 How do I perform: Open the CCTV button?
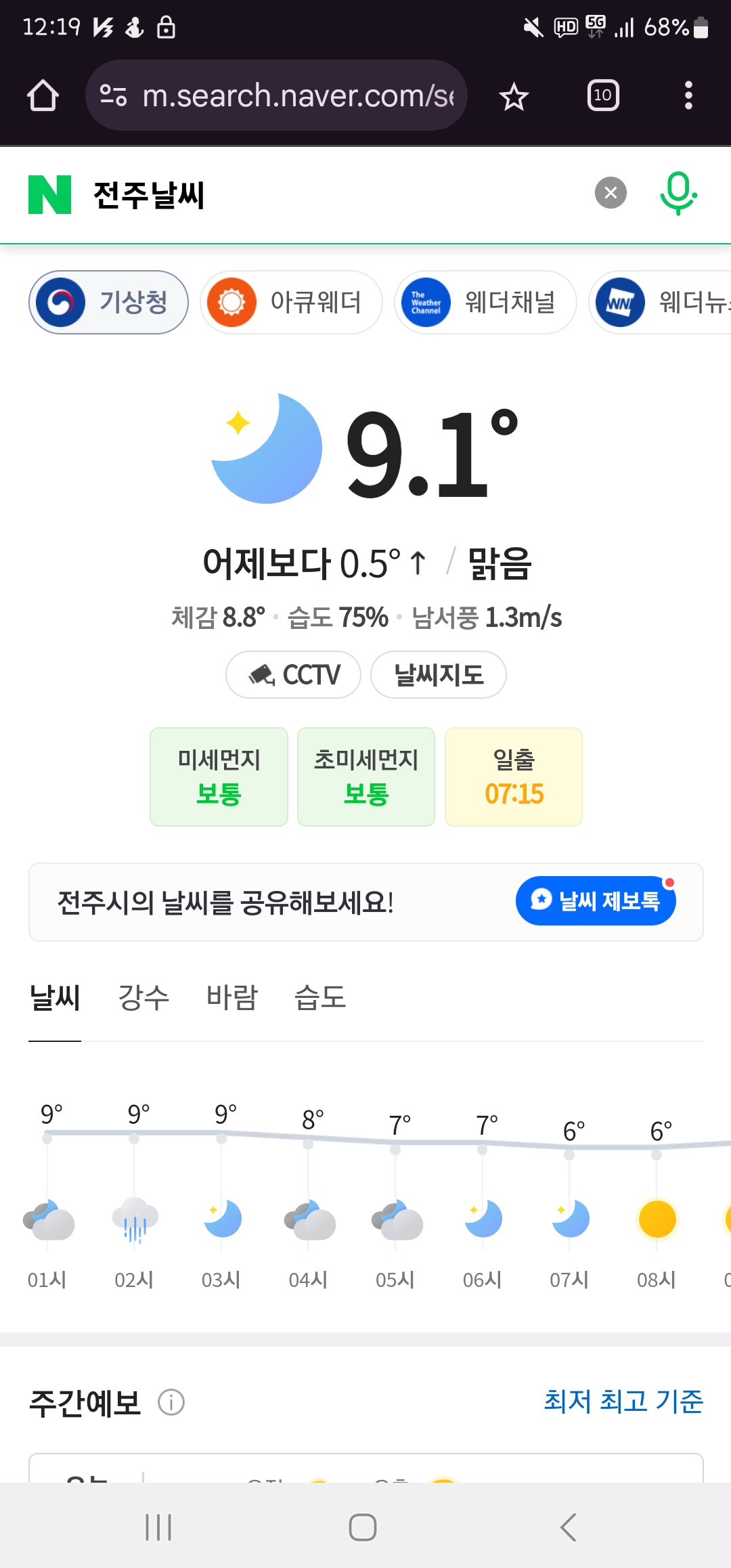click(x=293, y=674)
